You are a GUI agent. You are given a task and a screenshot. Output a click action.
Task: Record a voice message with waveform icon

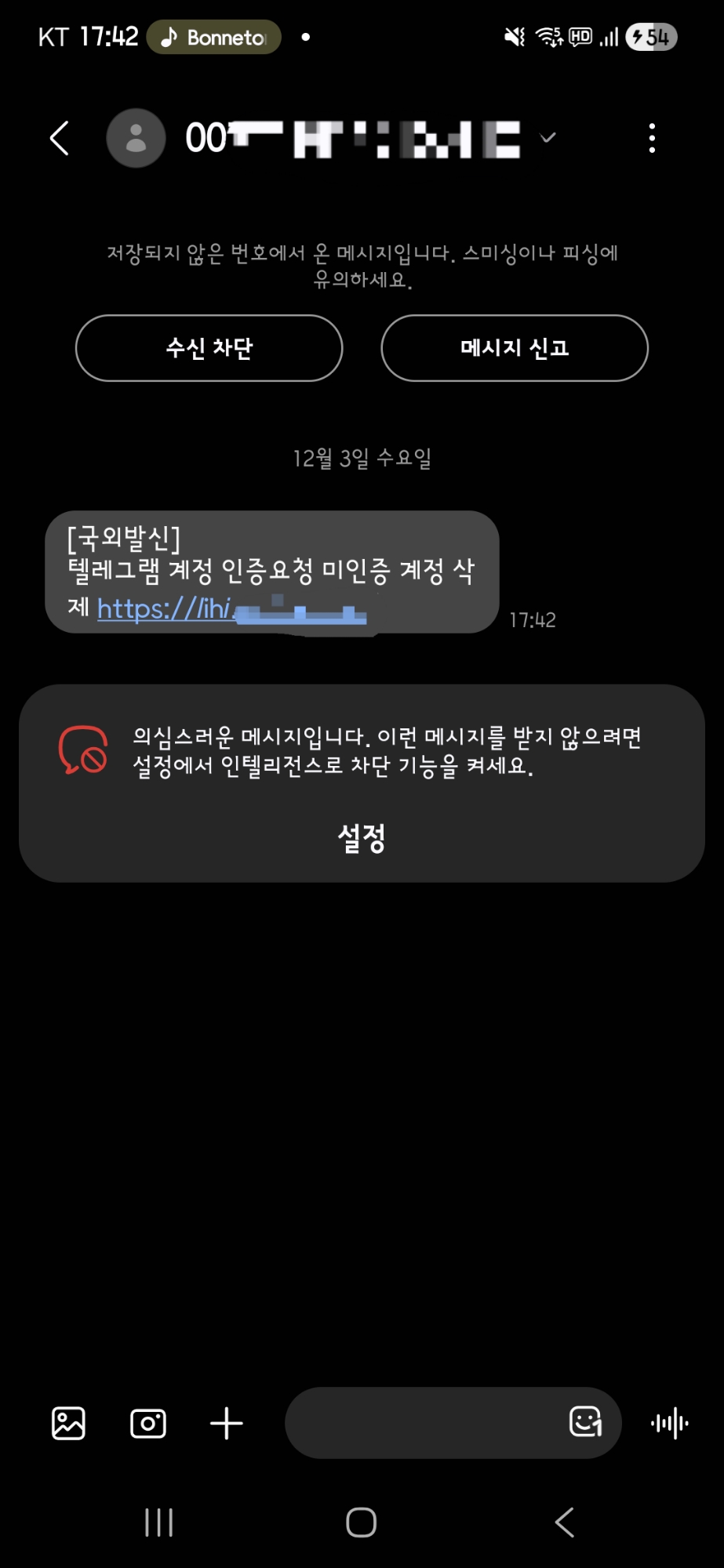click(670, 1423)
